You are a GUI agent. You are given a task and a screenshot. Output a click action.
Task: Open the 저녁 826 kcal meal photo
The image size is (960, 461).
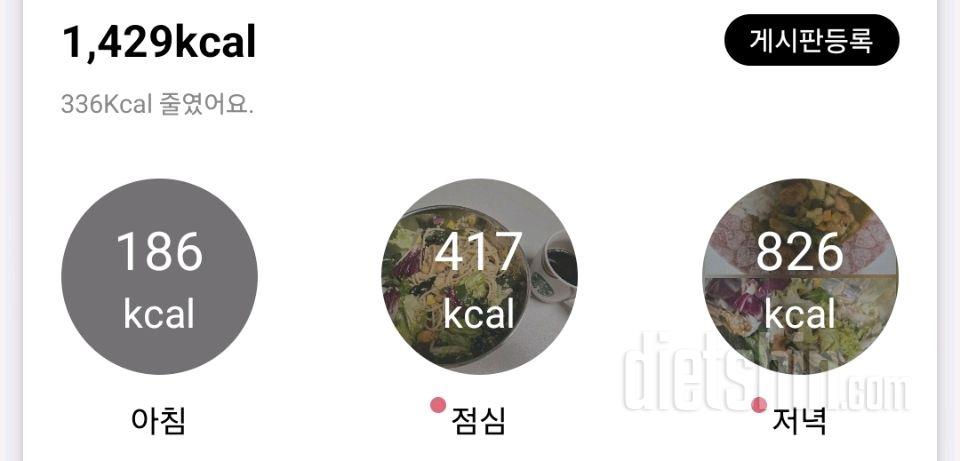tap(800, 277)
